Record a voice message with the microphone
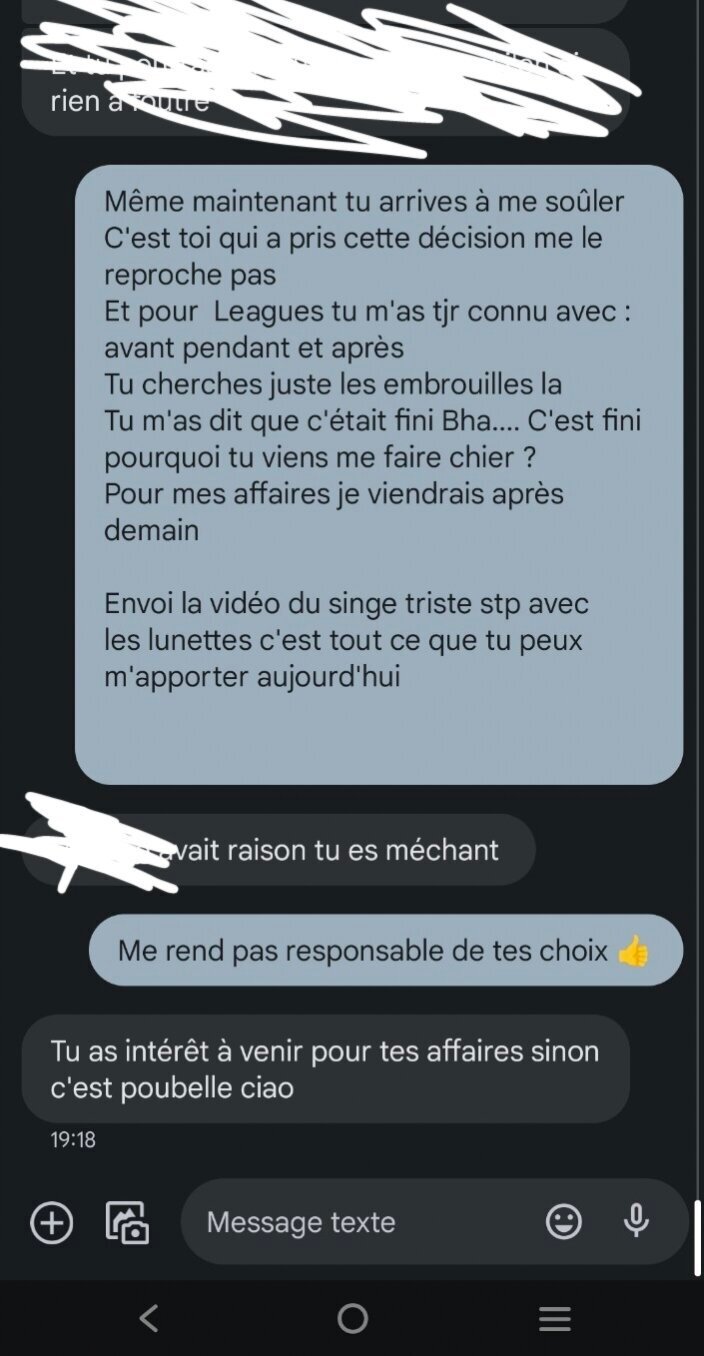 [636, 1221]
